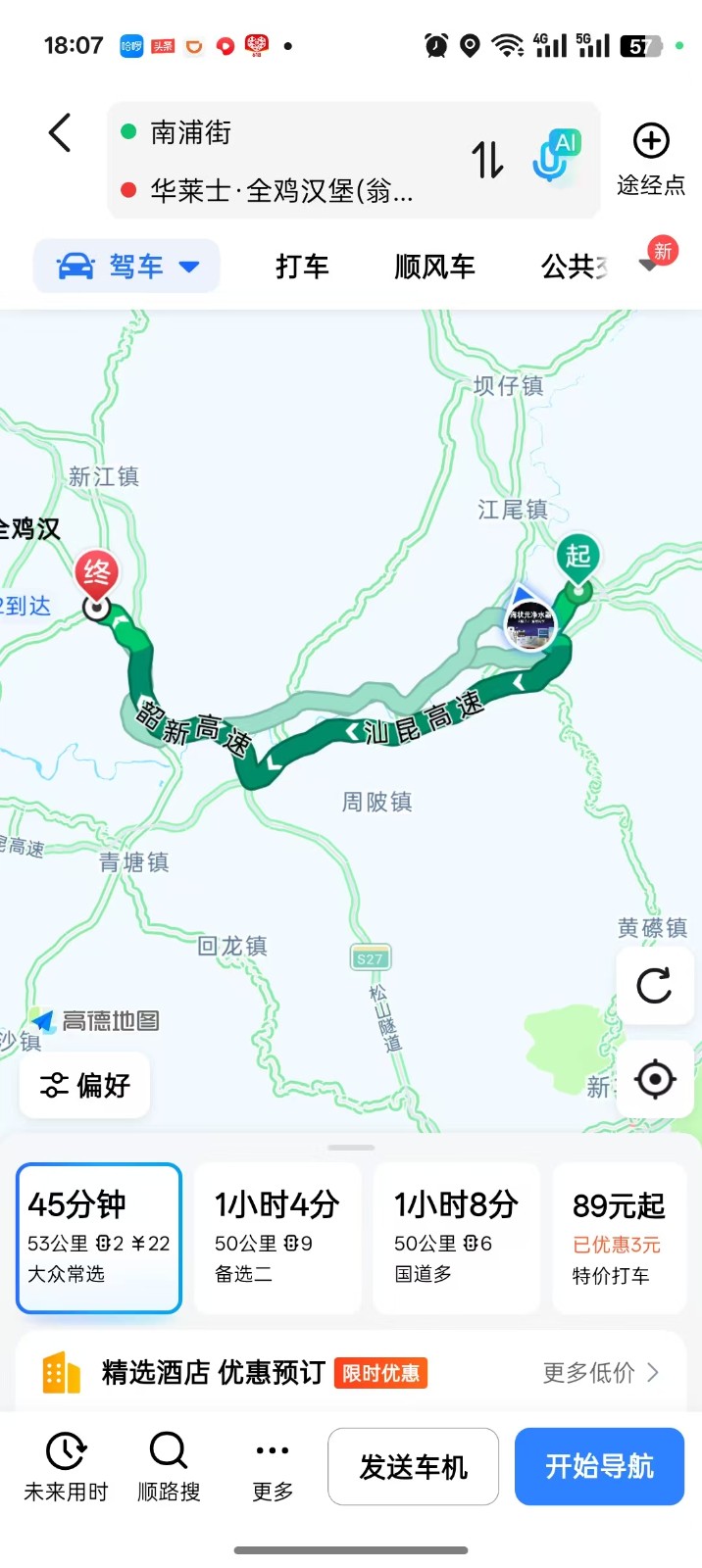Expand more travel modes arrow
This screenshot has width=702, height=1568.
[649, 265]
